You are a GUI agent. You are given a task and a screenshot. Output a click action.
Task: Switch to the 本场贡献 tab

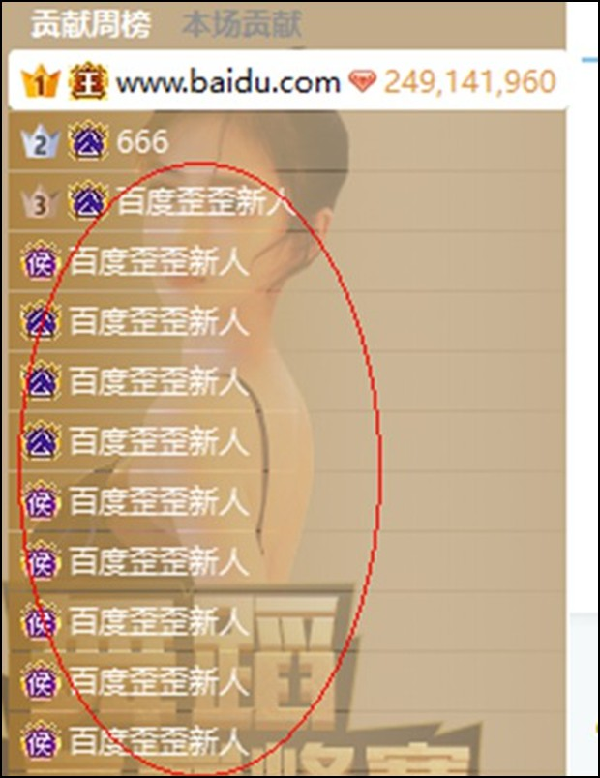241,25
